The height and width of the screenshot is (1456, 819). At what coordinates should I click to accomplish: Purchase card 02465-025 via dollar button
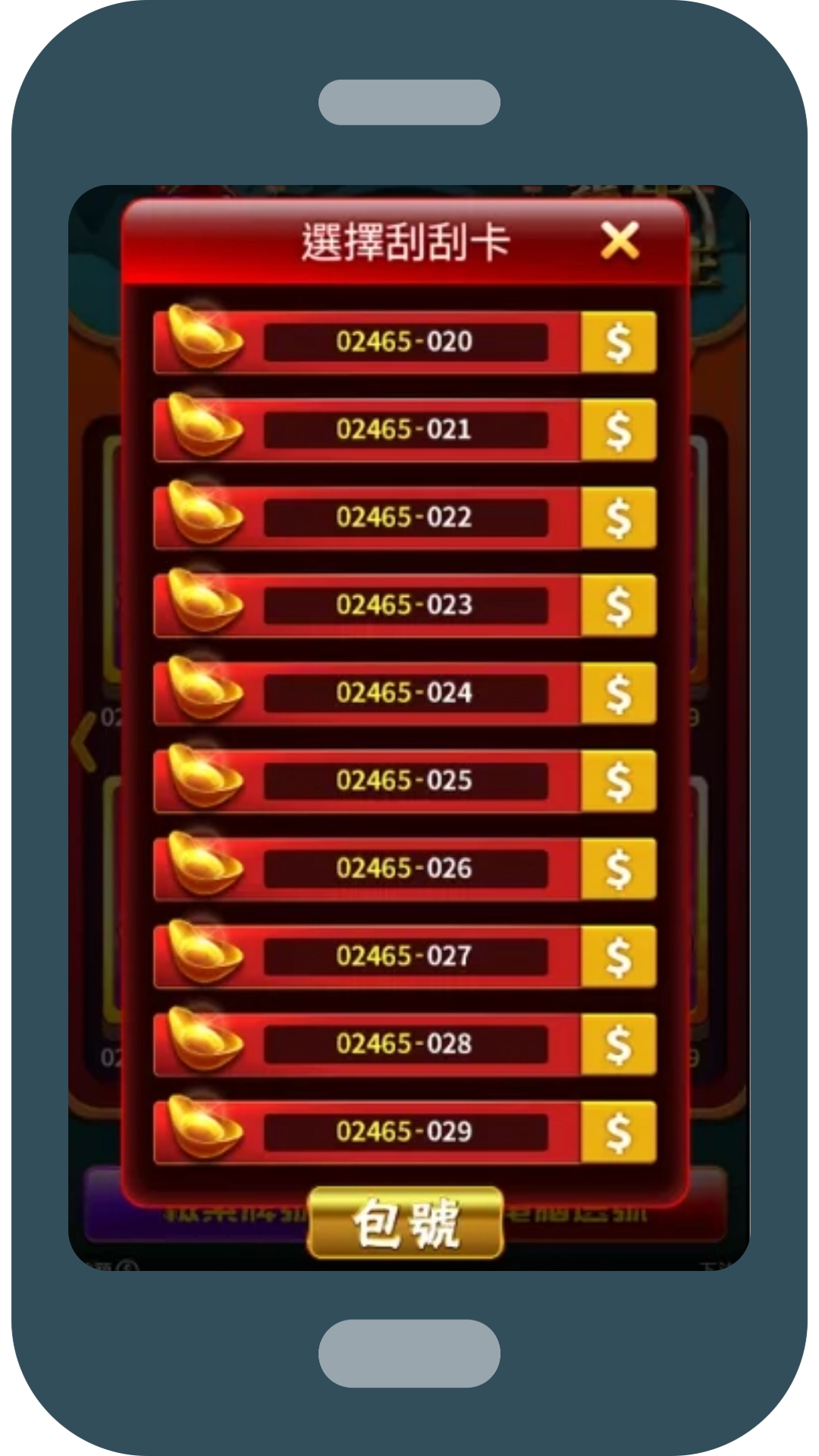pos(618,781)
